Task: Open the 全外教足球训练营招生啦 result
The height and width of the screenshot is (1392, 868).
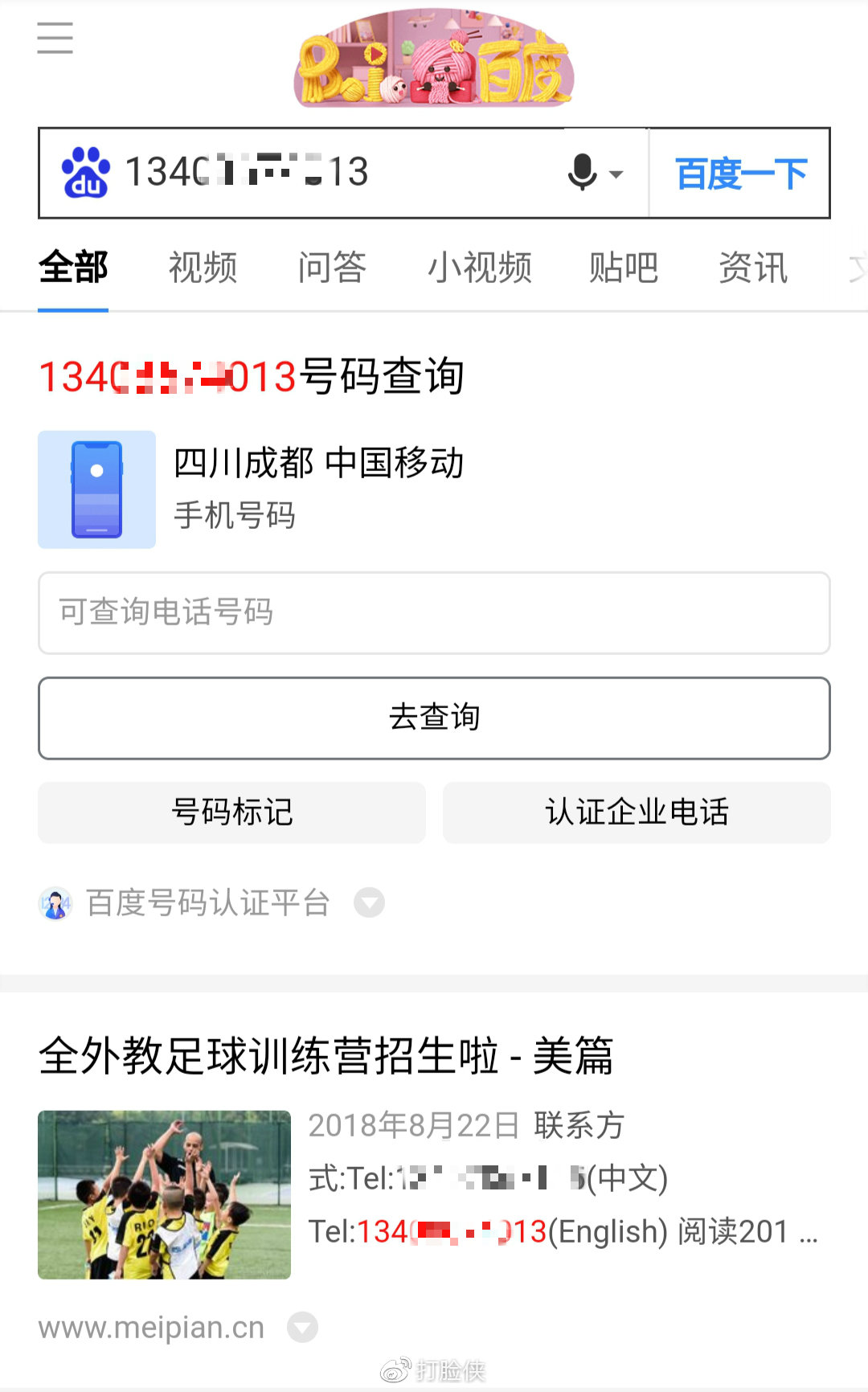Action: tap(325, 1055)
